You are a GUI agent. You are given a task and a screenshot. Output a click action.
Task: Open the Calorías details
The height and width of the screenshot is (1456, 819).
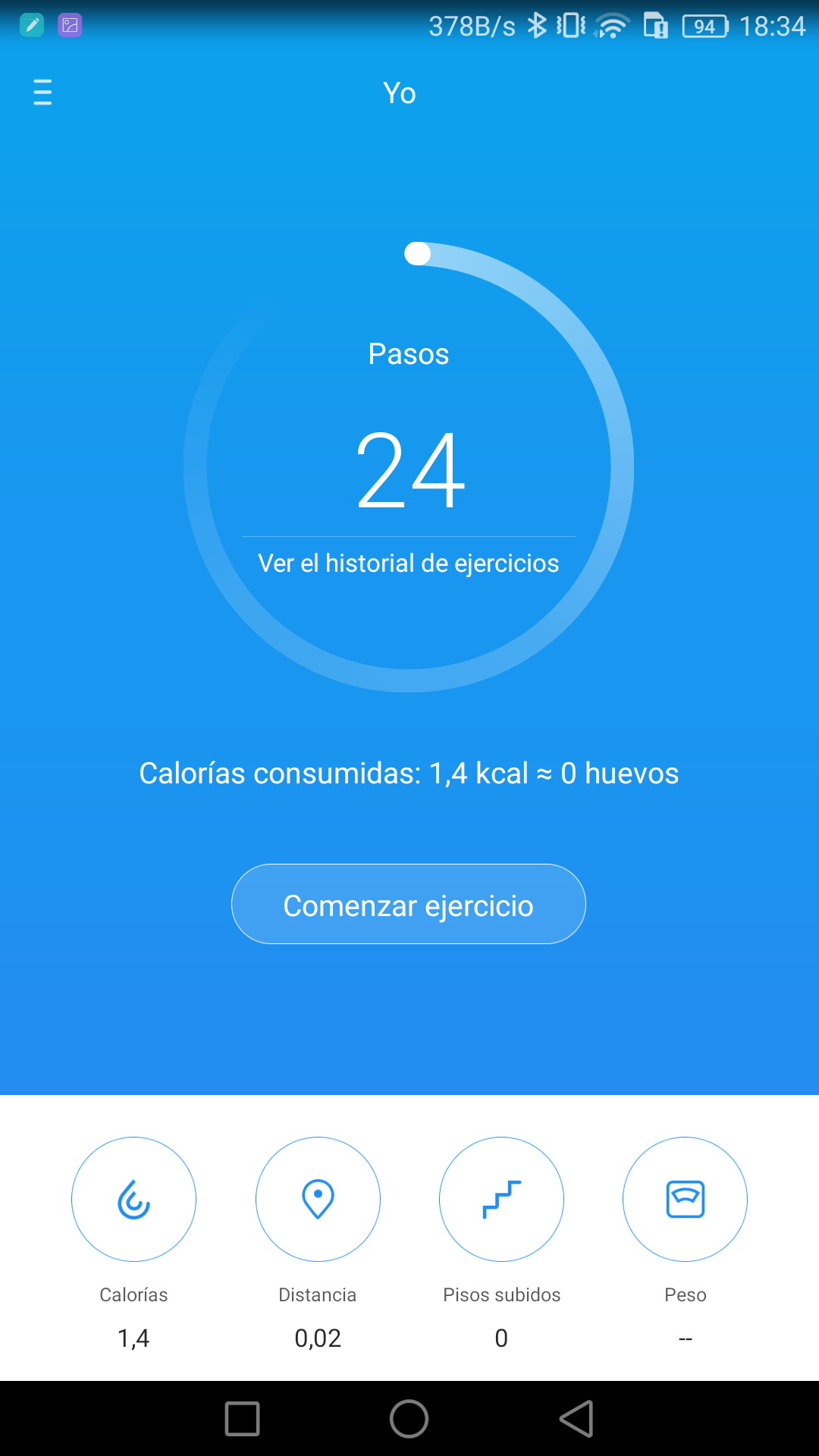[133, 1199]
